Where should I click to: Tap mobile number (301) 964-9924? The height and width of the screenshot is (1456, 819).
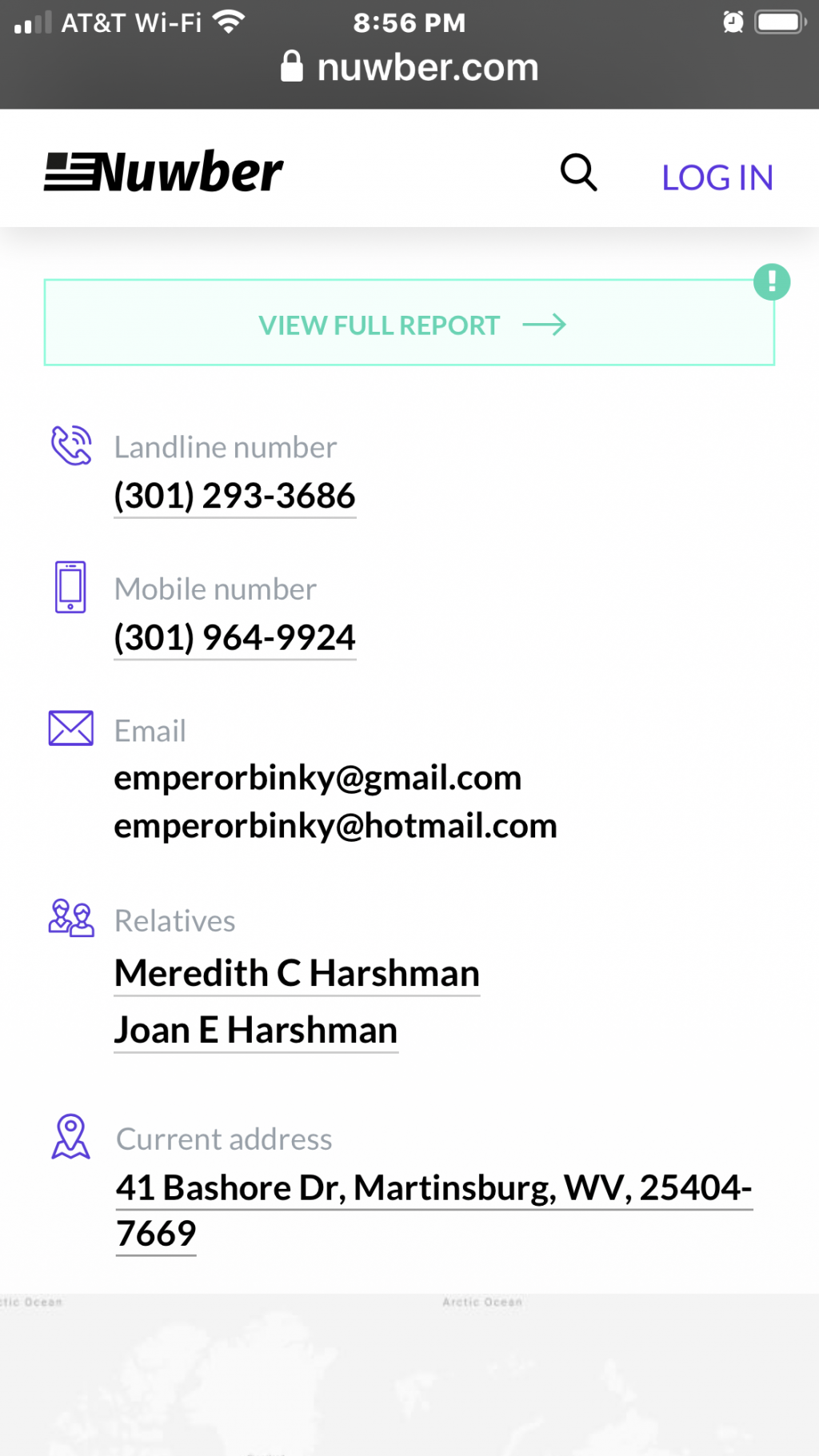[x=234, y=637]
